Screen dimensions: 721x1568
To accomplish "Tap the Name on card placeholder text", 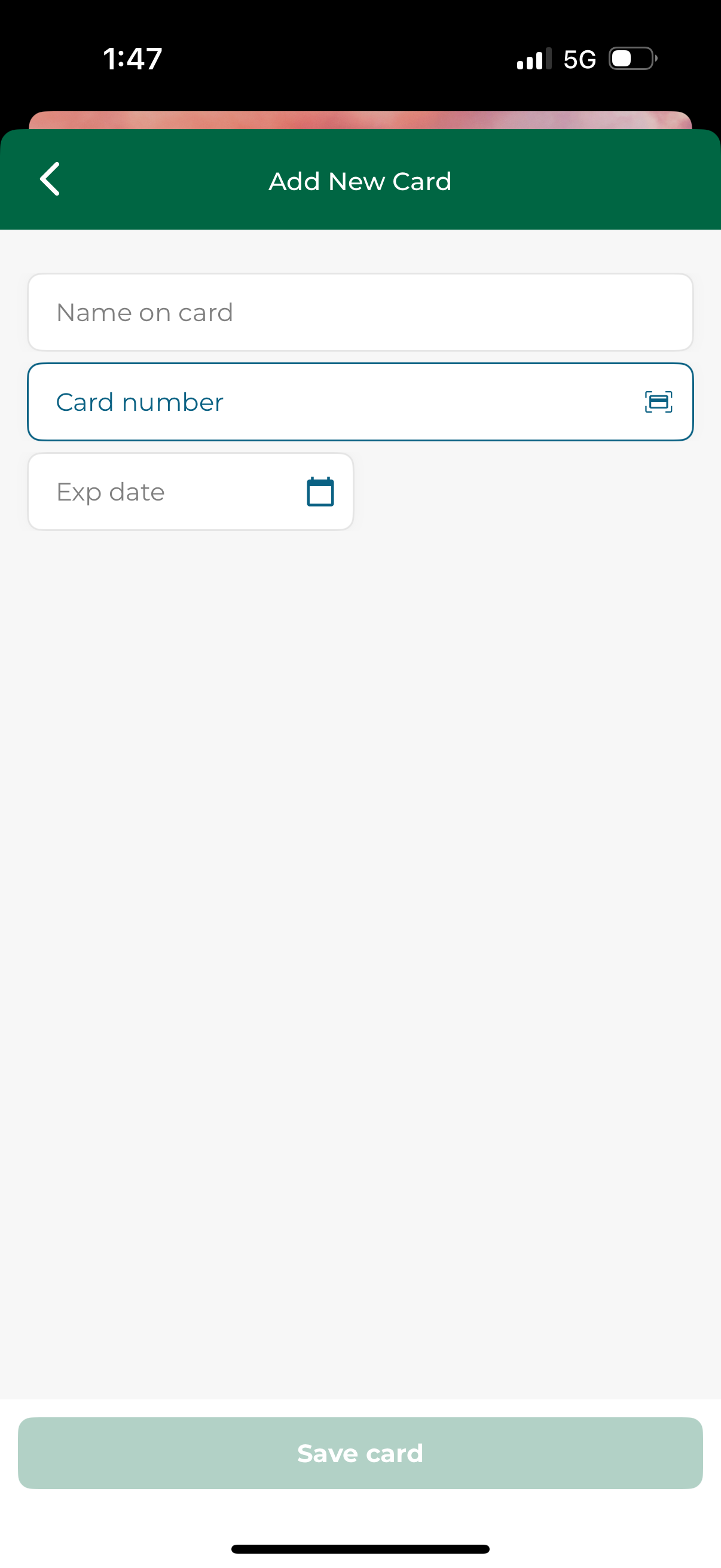I will [145, 312].
